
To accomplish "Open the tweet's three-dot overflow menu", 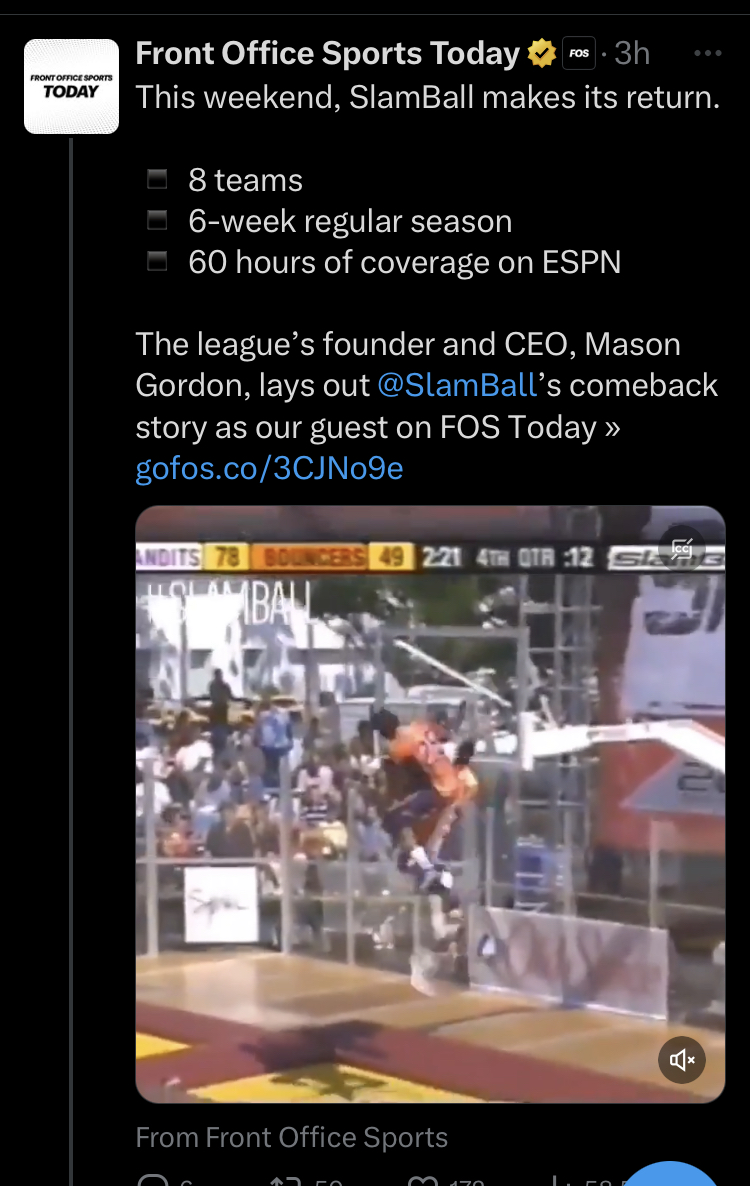I will click(707, 54).
